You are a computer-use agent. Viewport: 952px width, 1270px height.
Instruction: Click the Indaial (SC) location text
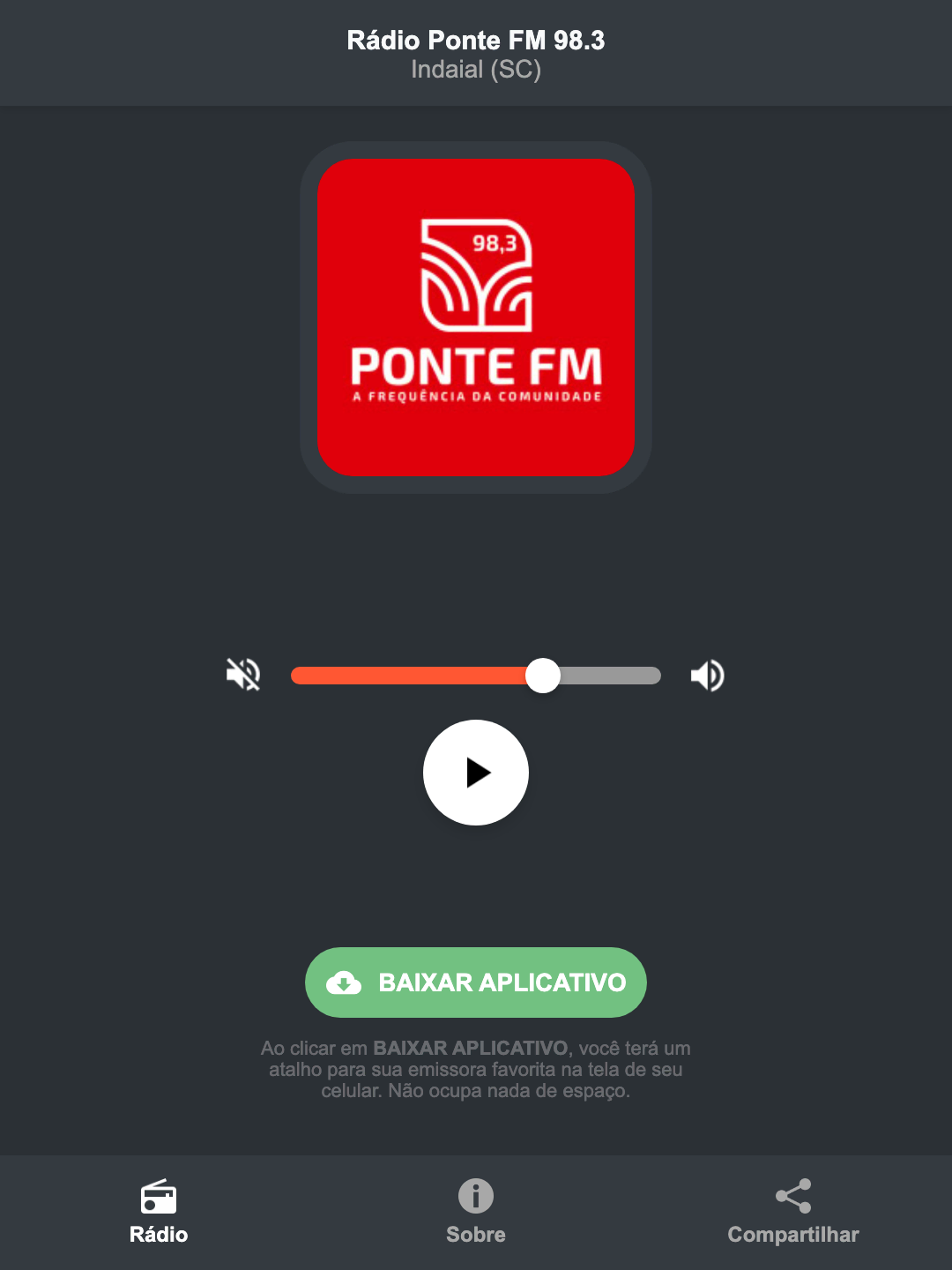(x=476, y=70)
